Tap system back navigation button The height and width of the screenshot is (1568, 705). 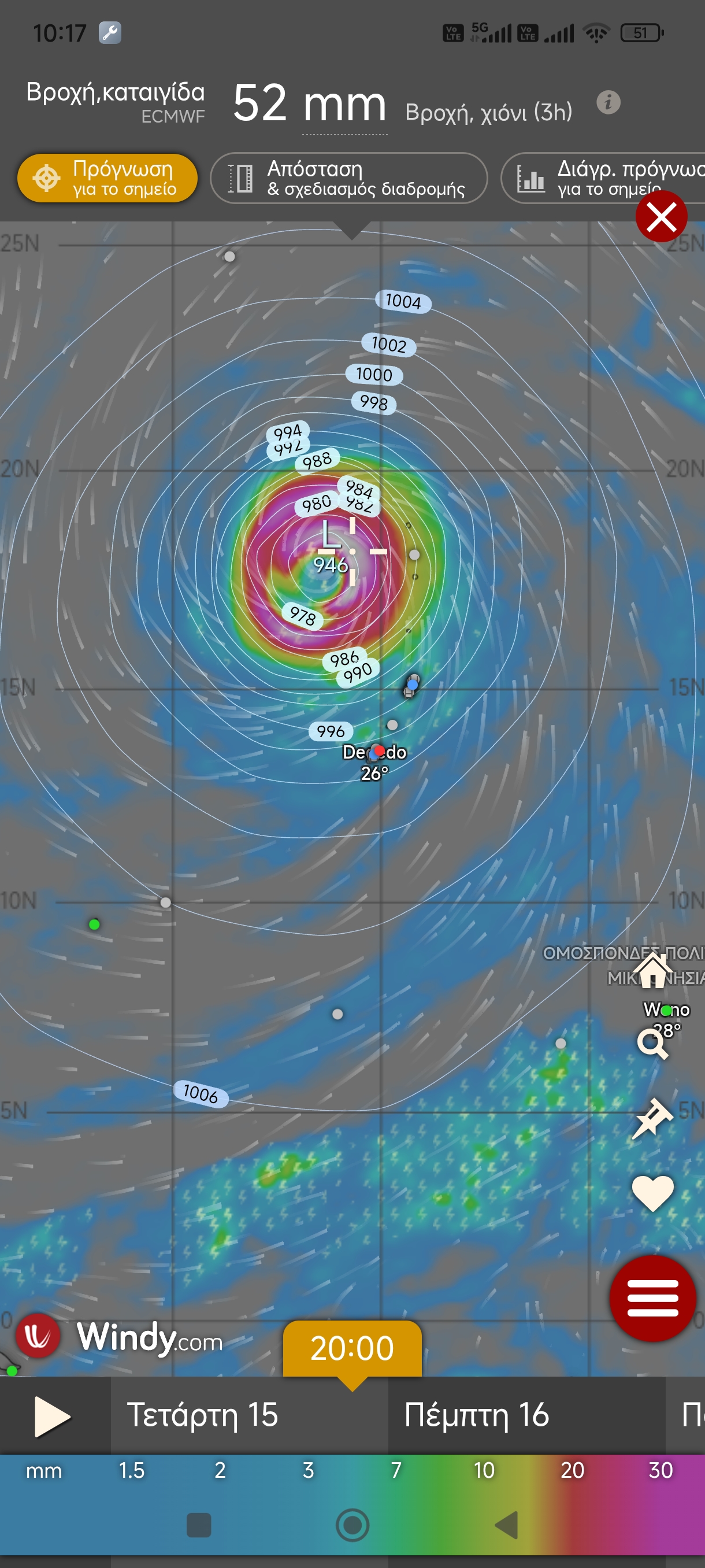tap(506, 1525)
